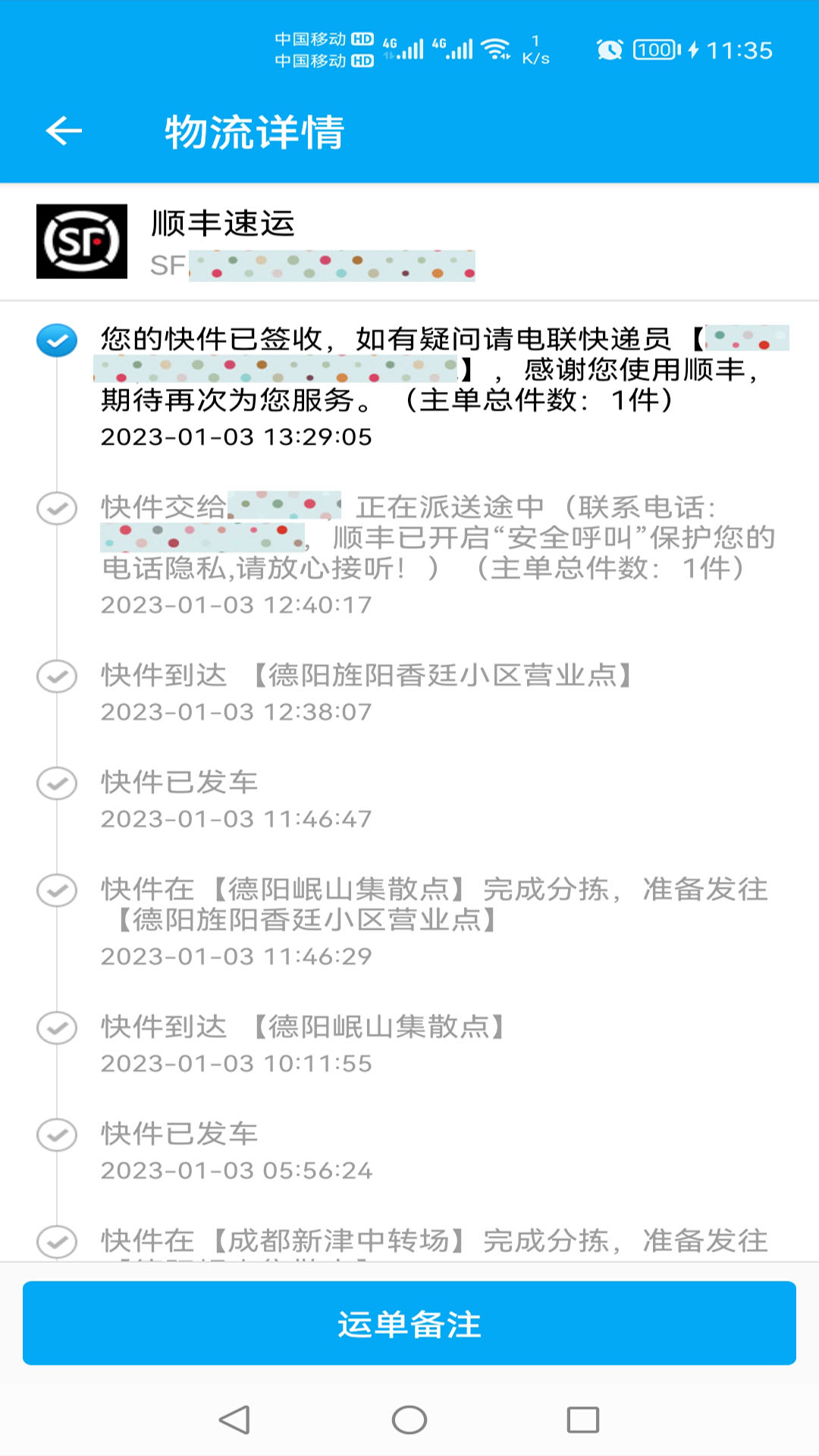Tap the 运单备注 button
Image resolution: width=819 pixels, height=1456 pixels.
click(x=409, y=1323)
